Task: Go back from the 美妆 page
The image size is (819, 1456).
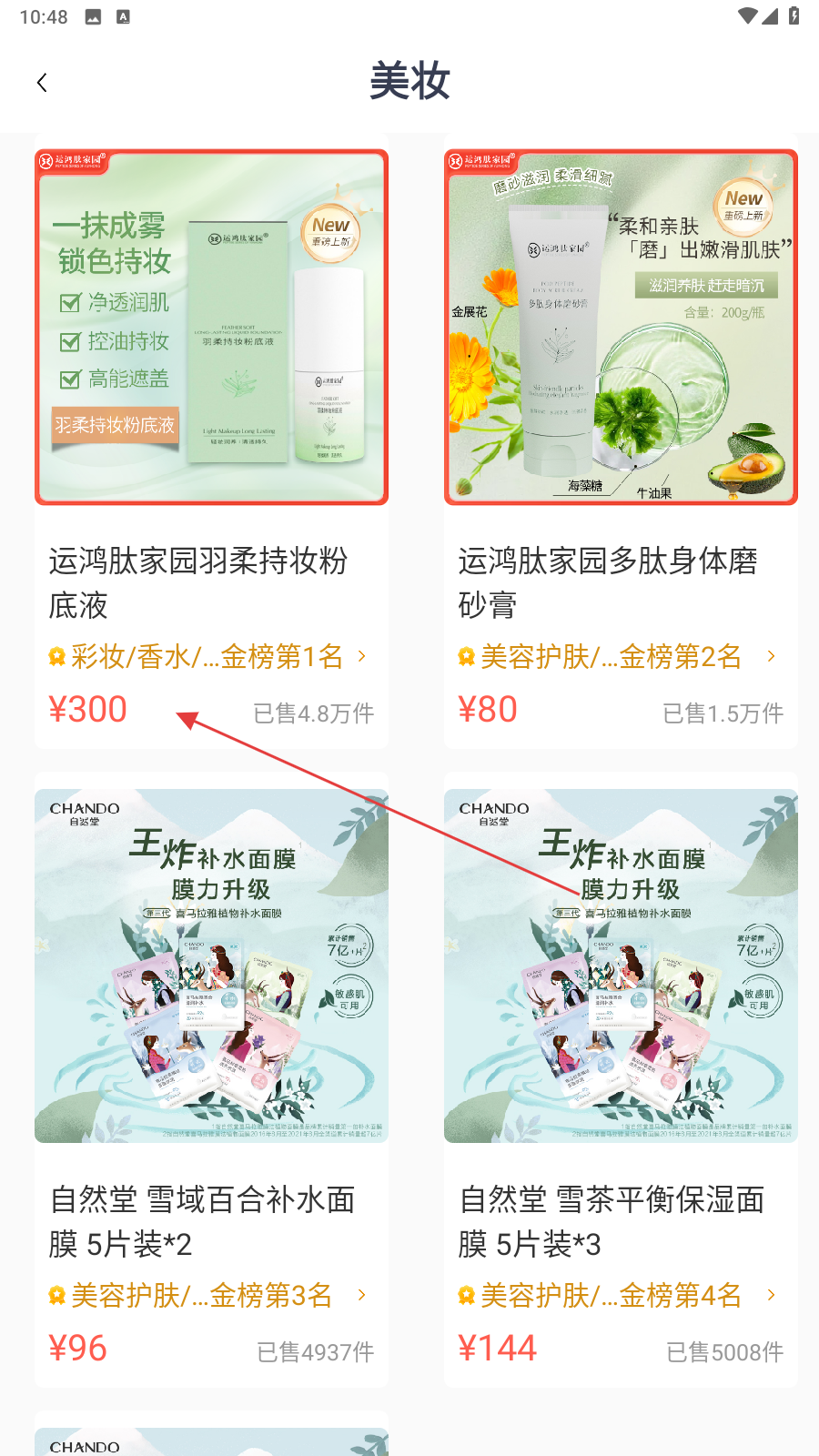Action: tap(42, 83)
